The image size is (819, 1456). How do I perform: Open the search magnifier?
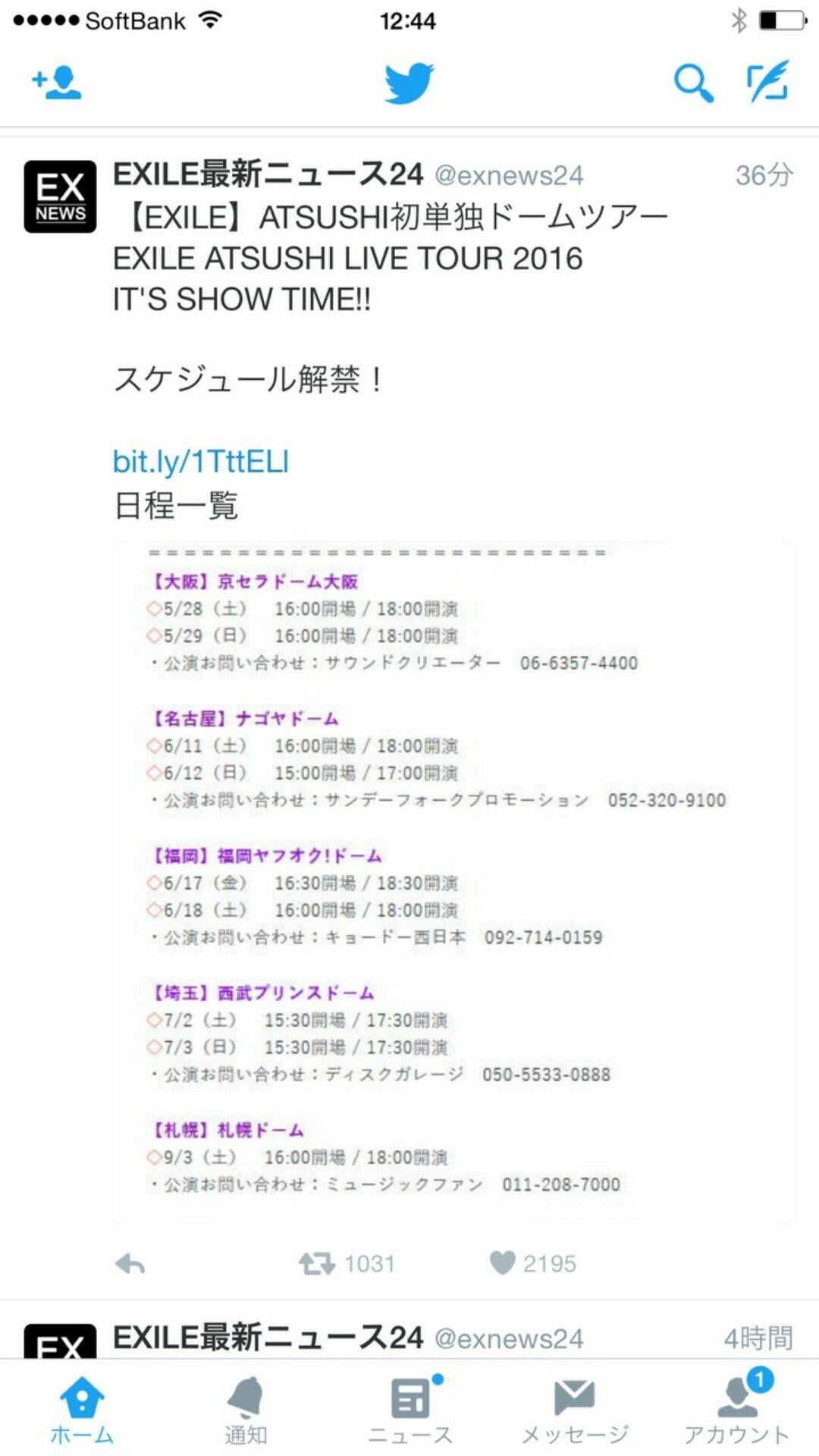[x=693, y=83]
